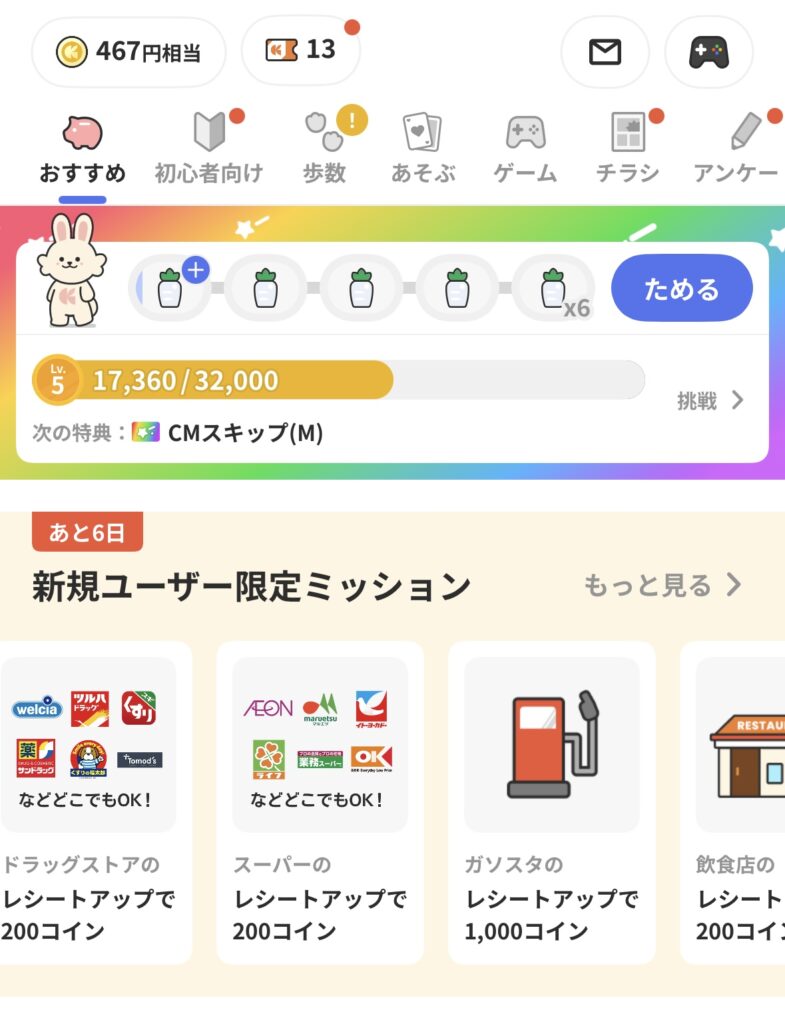The height and width of the screenshot is (1024, 785).
Task: Open the 467円相当 coin balance
Action: [129, 52]
